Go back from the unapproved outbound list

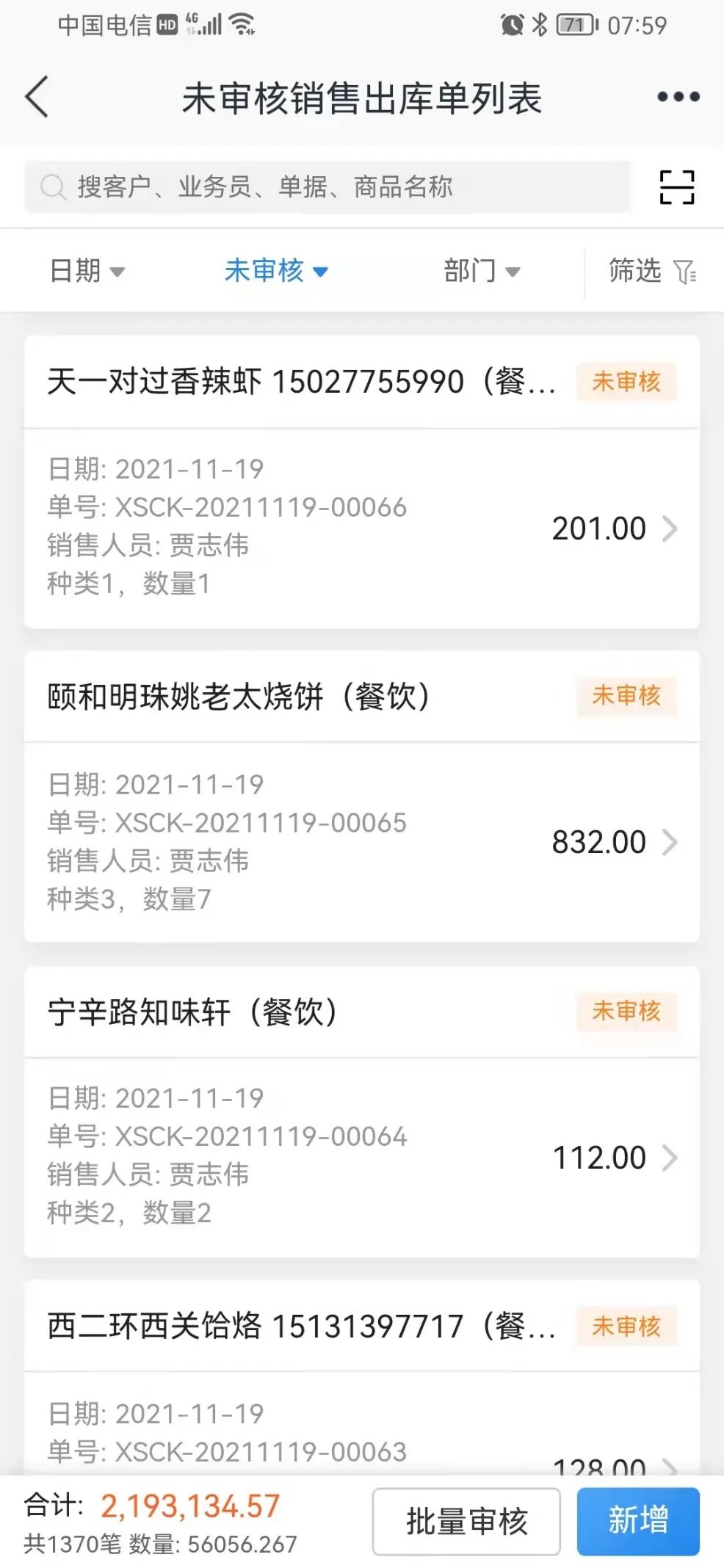(x=37, y=97)
